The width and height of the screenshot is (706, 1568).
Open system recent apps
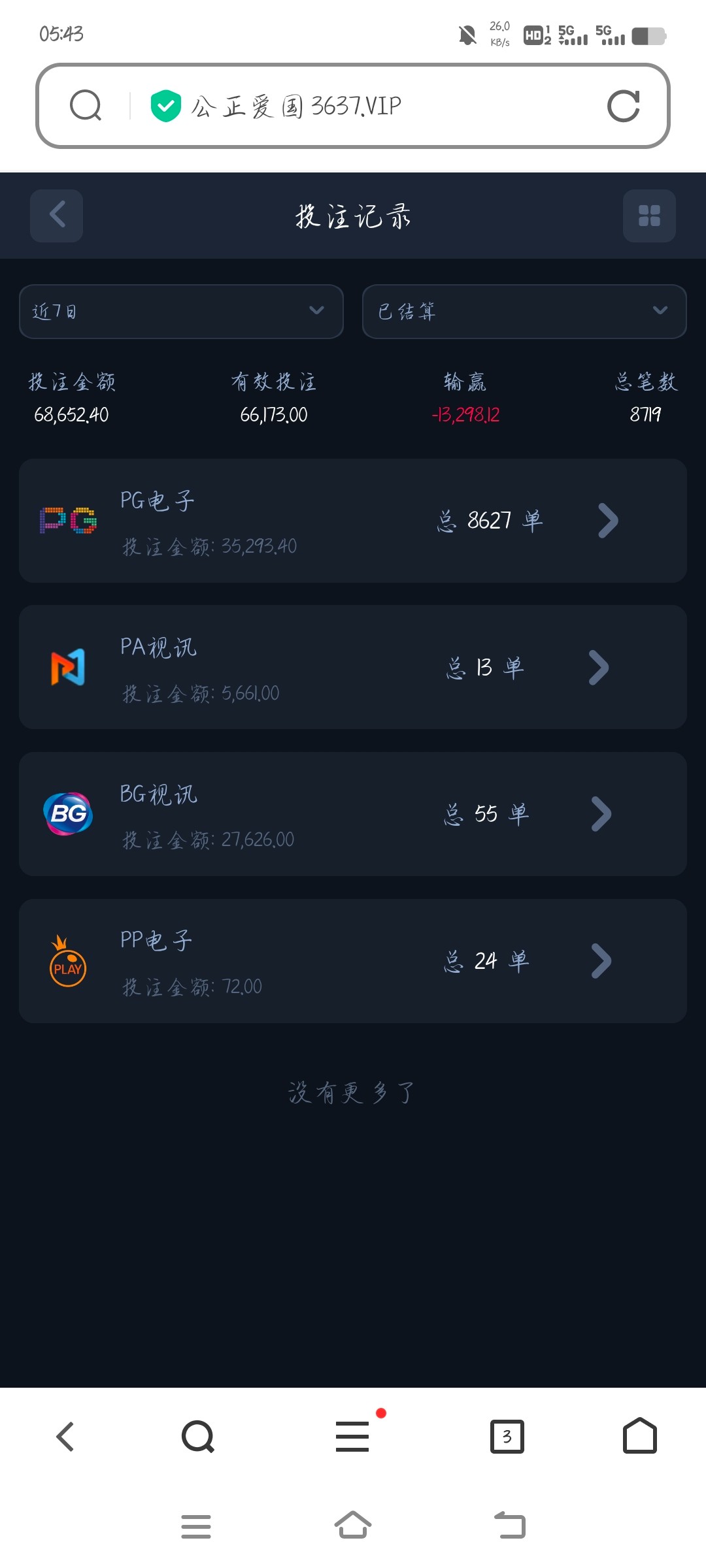pyautogui.click(x=195, y=1526)
